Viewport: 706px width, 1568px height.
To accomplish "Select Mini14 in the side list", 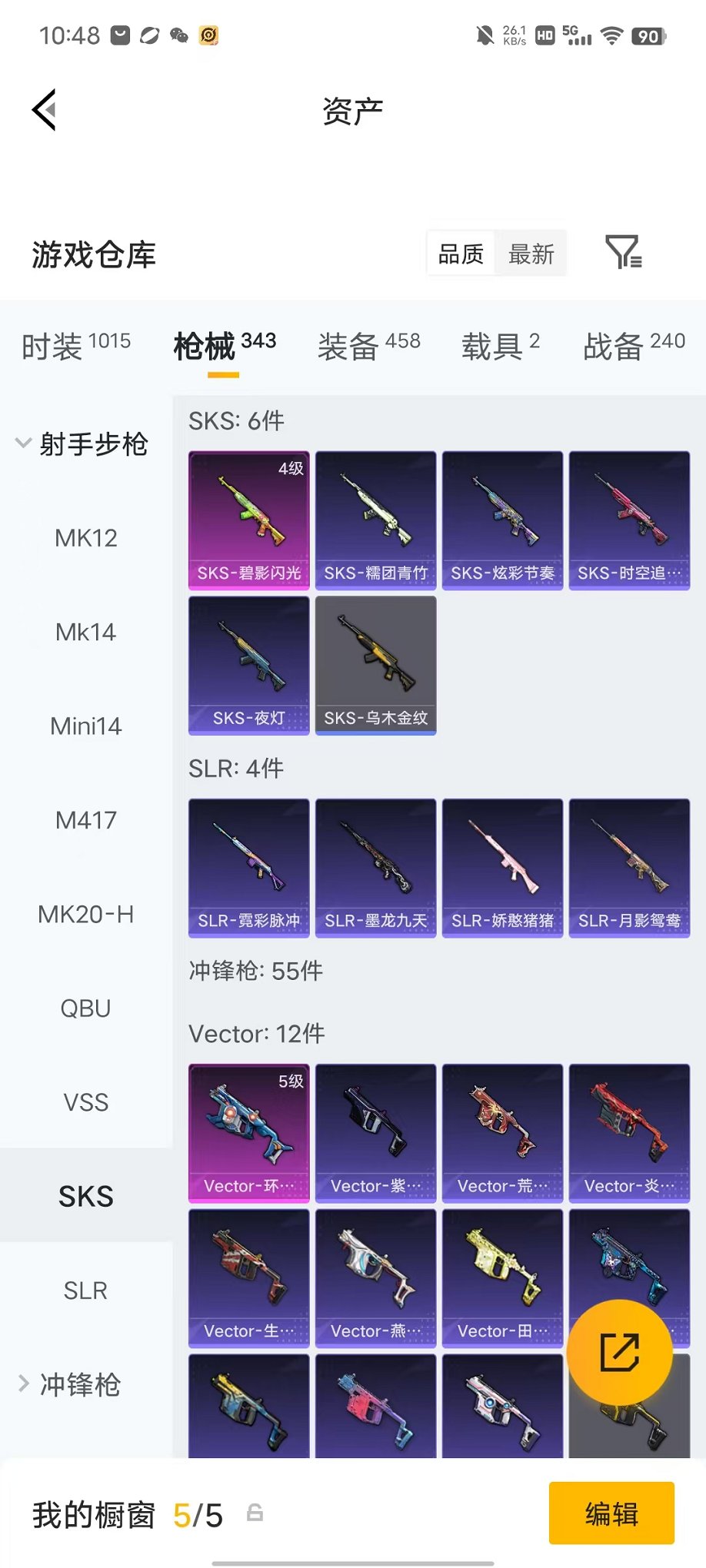I will 86,726.
